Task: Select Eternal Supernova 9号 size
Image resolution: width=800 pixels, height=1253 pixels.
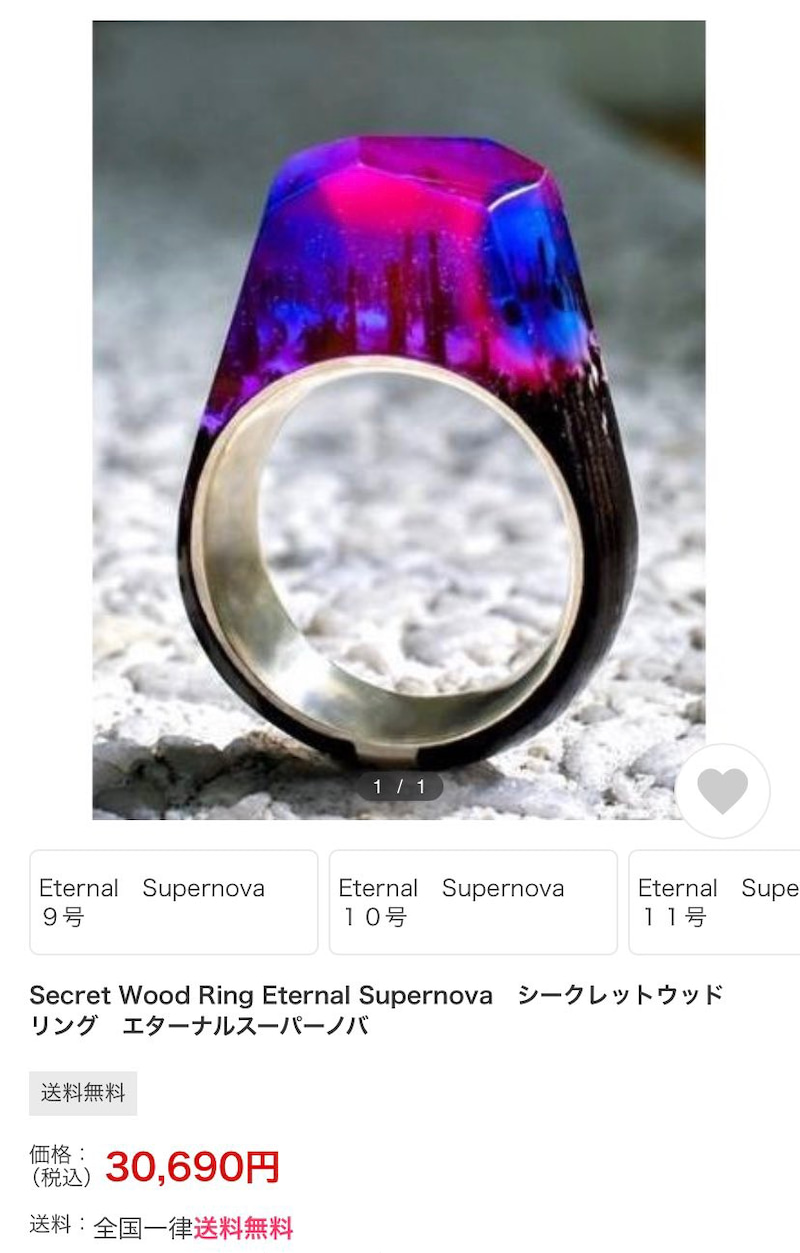Action: pos(174,902)
